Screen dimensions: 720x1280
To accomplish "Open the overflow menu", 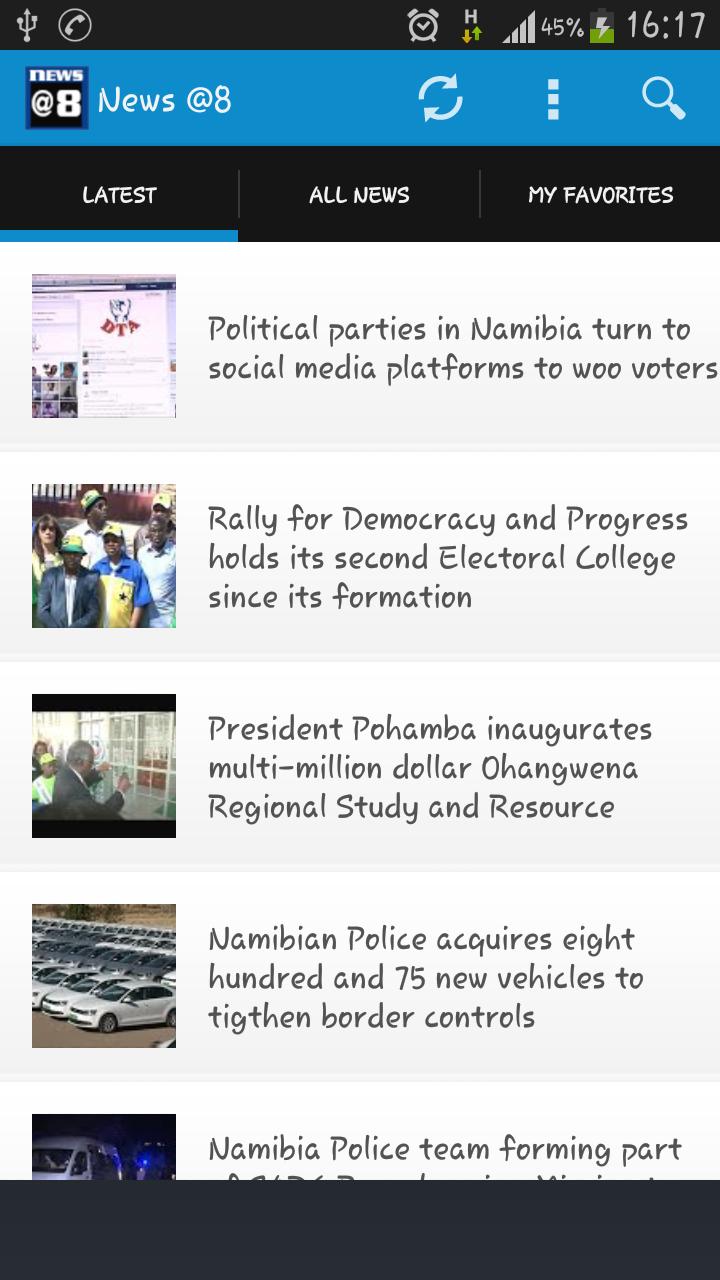I will coord(553,99).
